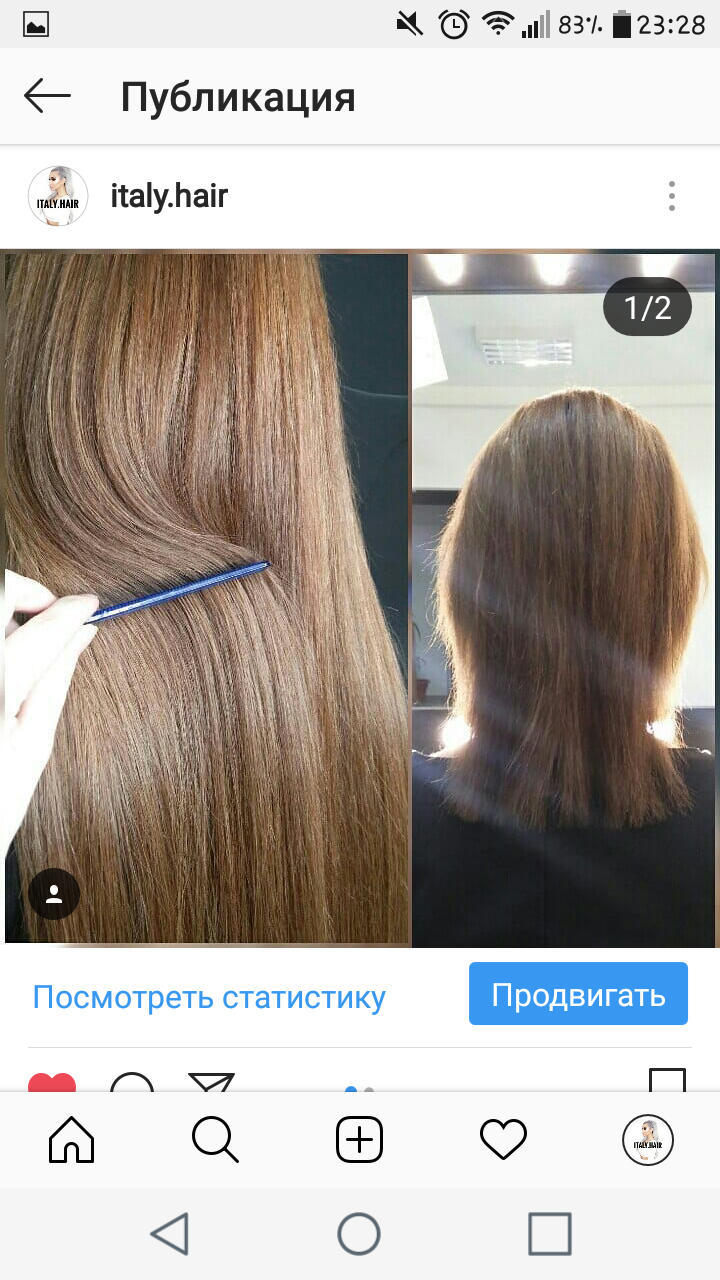
Task: Open the activity heart tab
Action: click(x=503, y=1140)
